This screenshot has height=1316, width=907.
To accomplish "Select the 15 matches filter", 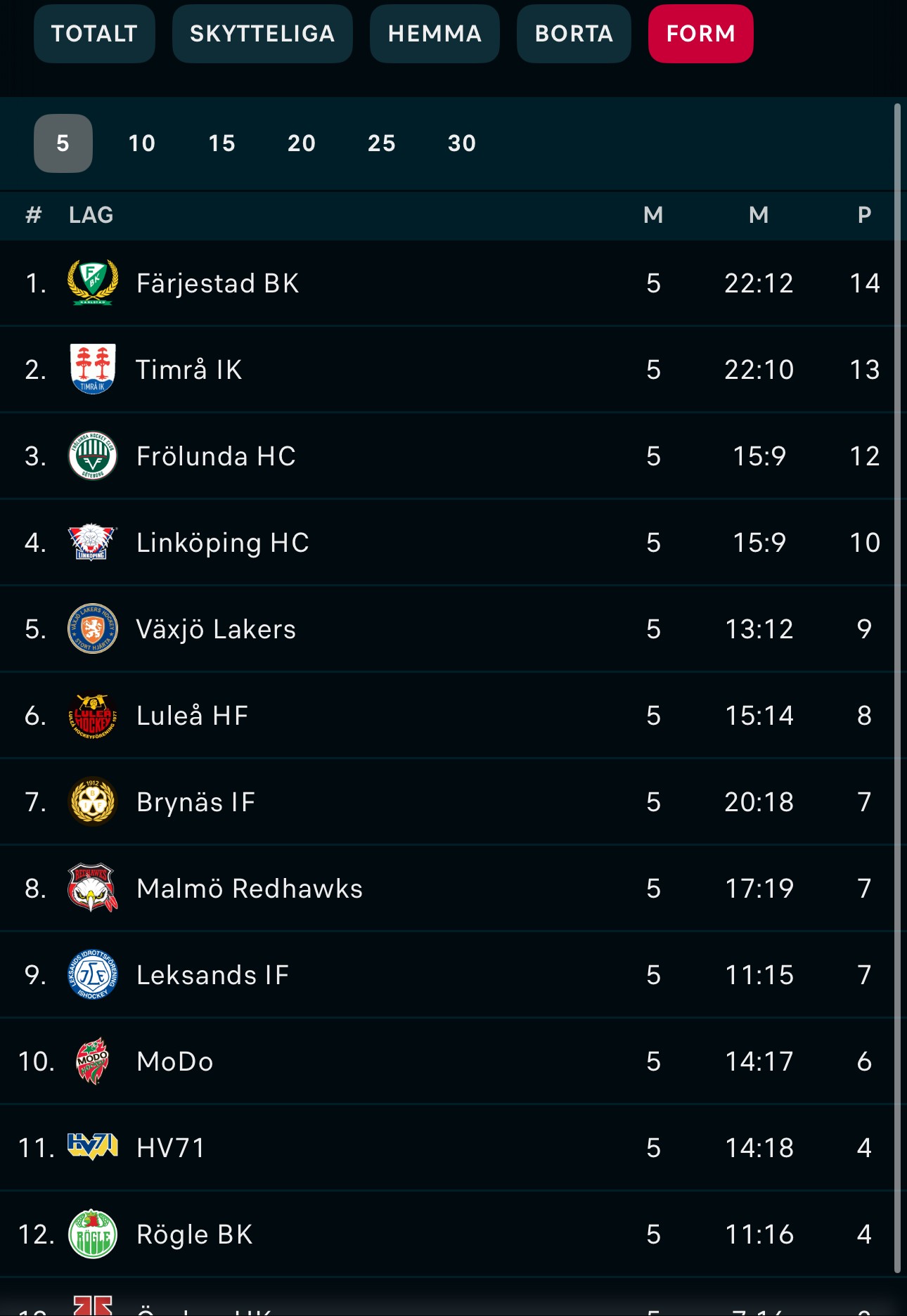I will [x=221, y=143].
